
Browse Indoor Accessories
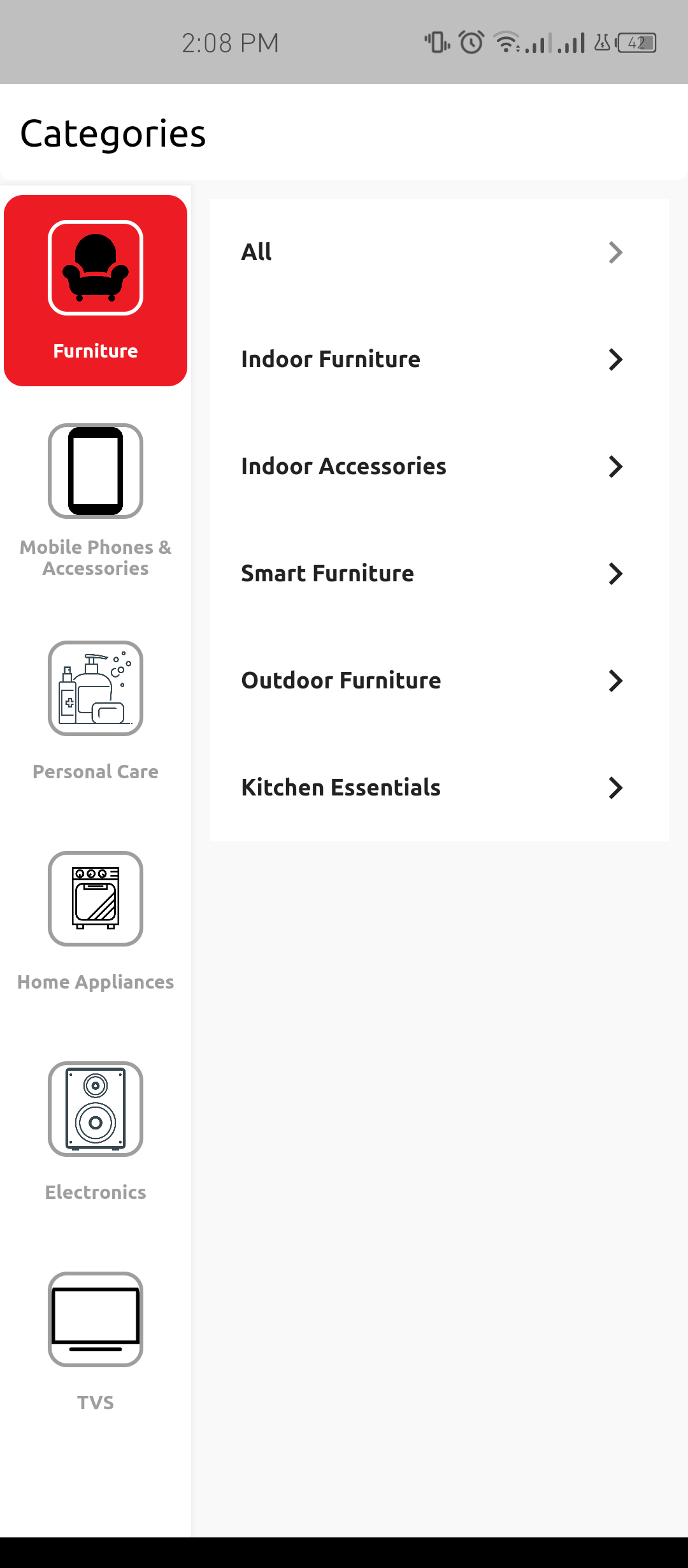(440, 467)
